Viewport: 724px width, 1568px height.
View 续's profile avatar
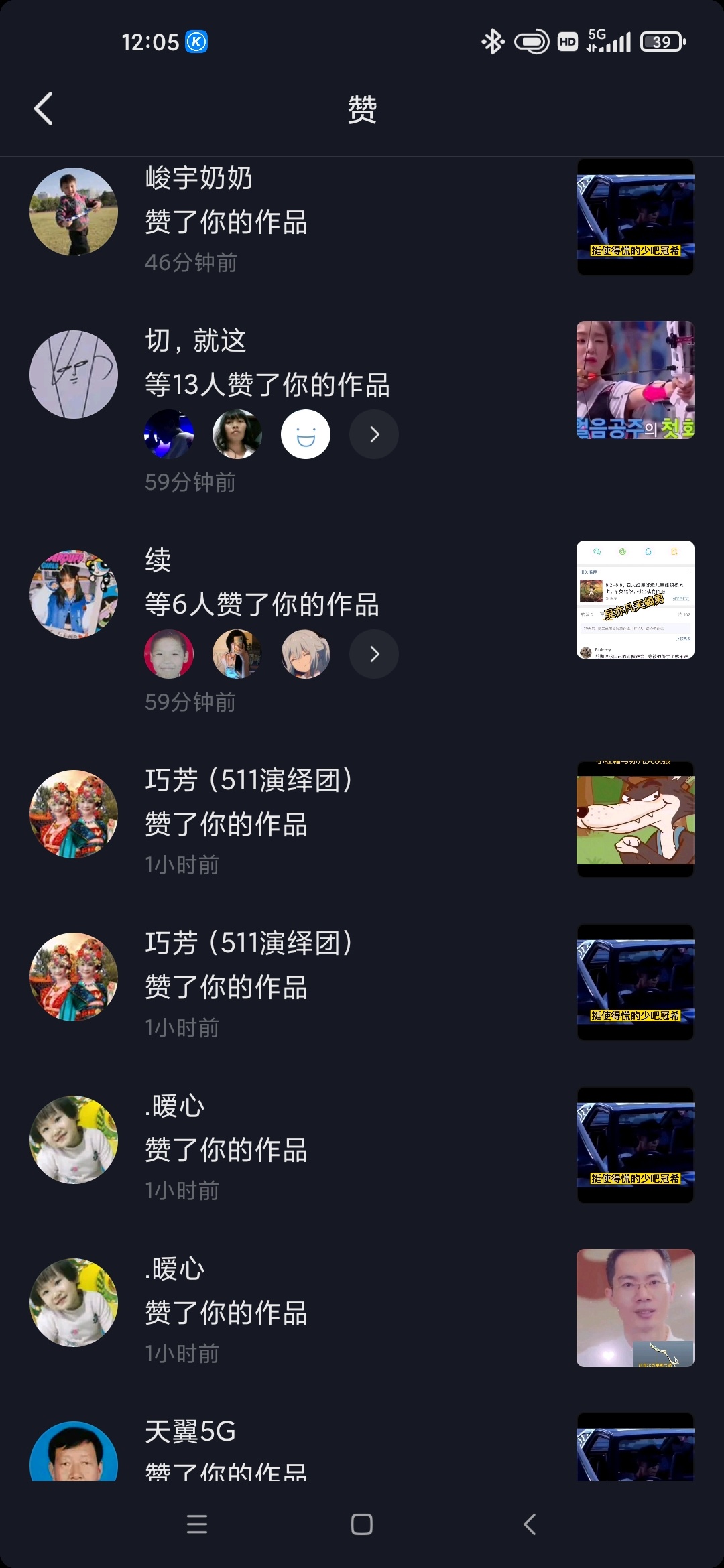click(74, 594)
